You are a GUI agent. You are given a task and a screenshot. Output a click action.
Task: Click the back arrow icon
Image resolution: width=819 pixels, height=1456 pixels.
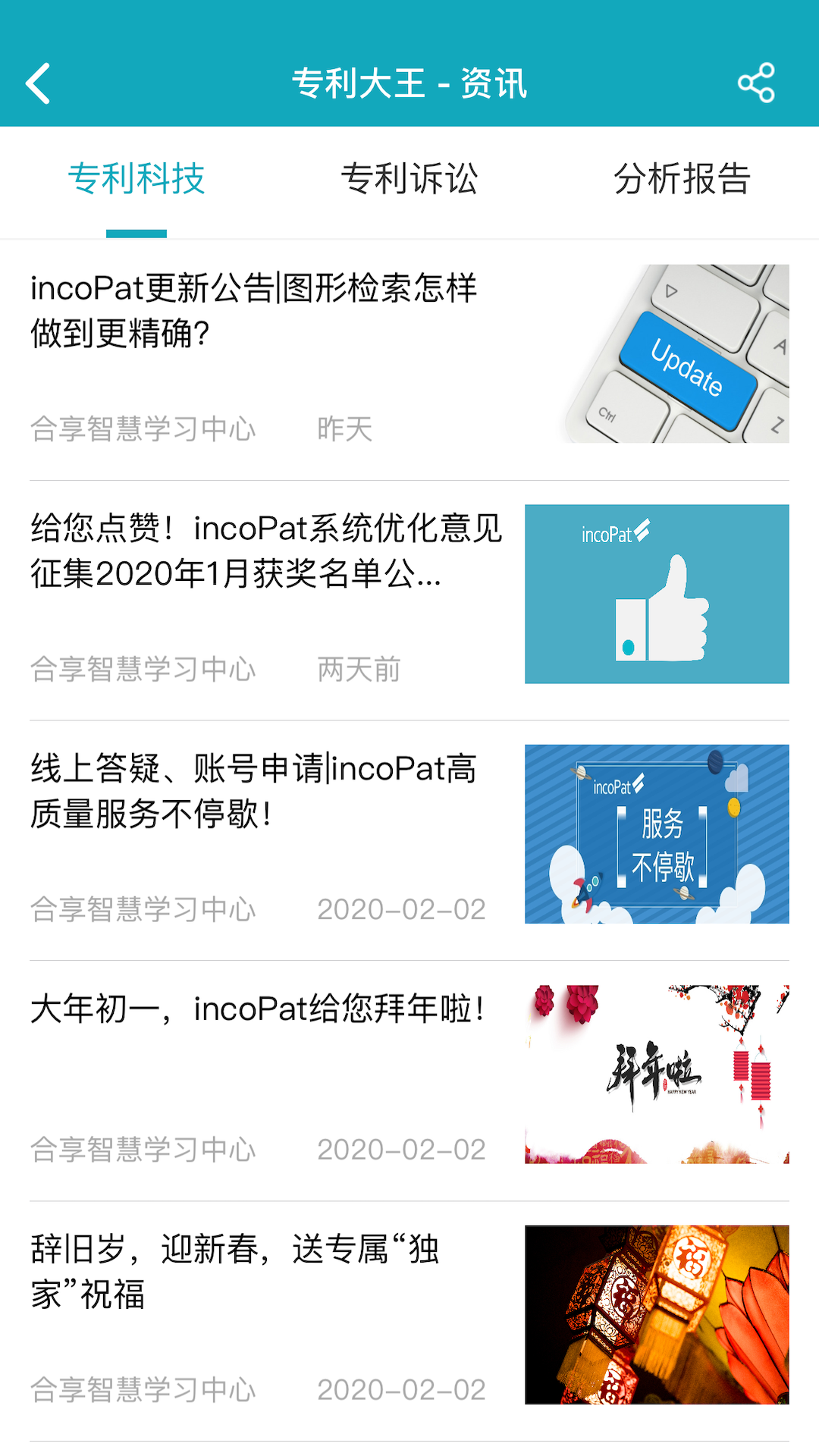coord(37,84)
